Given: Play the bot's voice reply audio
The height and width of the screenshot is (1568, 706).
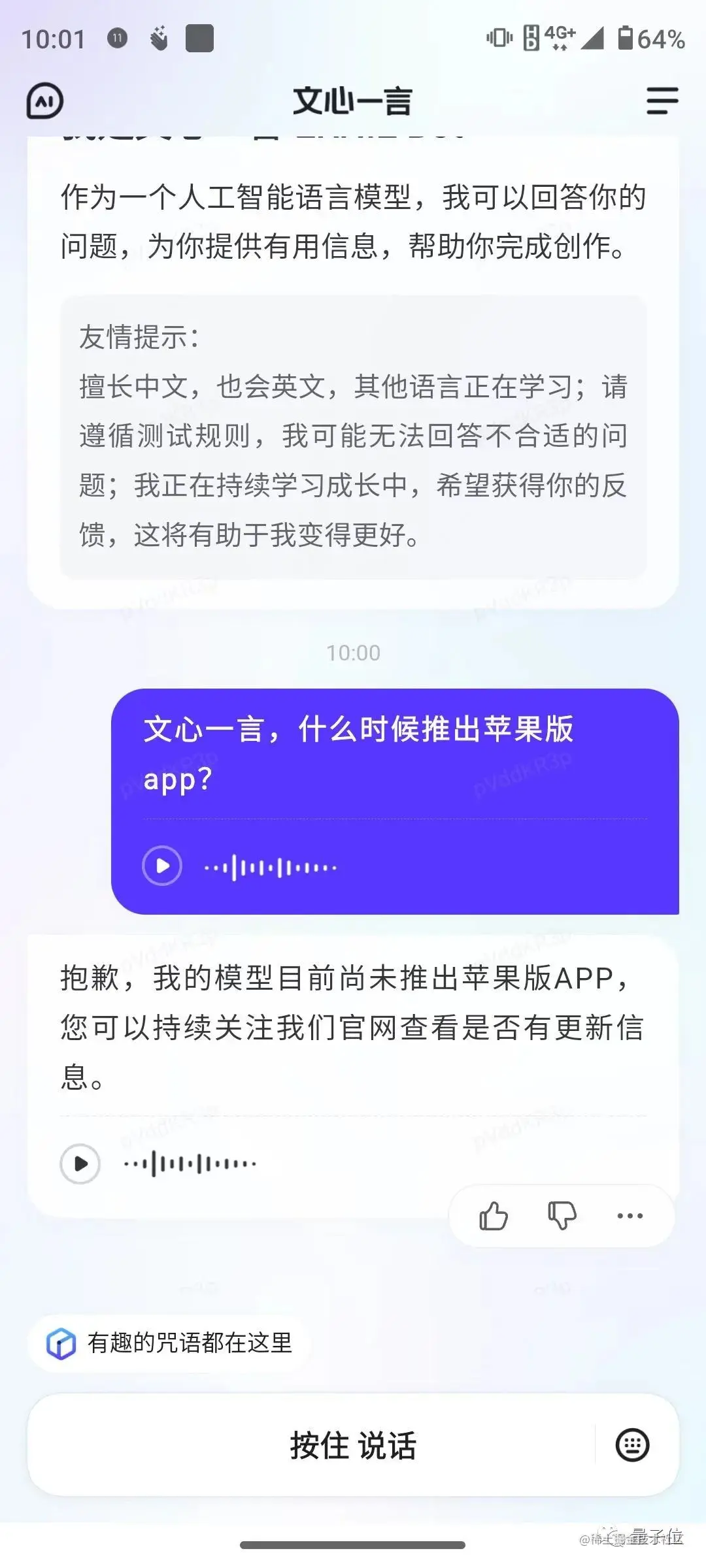Looking at the screenshot, I should (79, 1162).
